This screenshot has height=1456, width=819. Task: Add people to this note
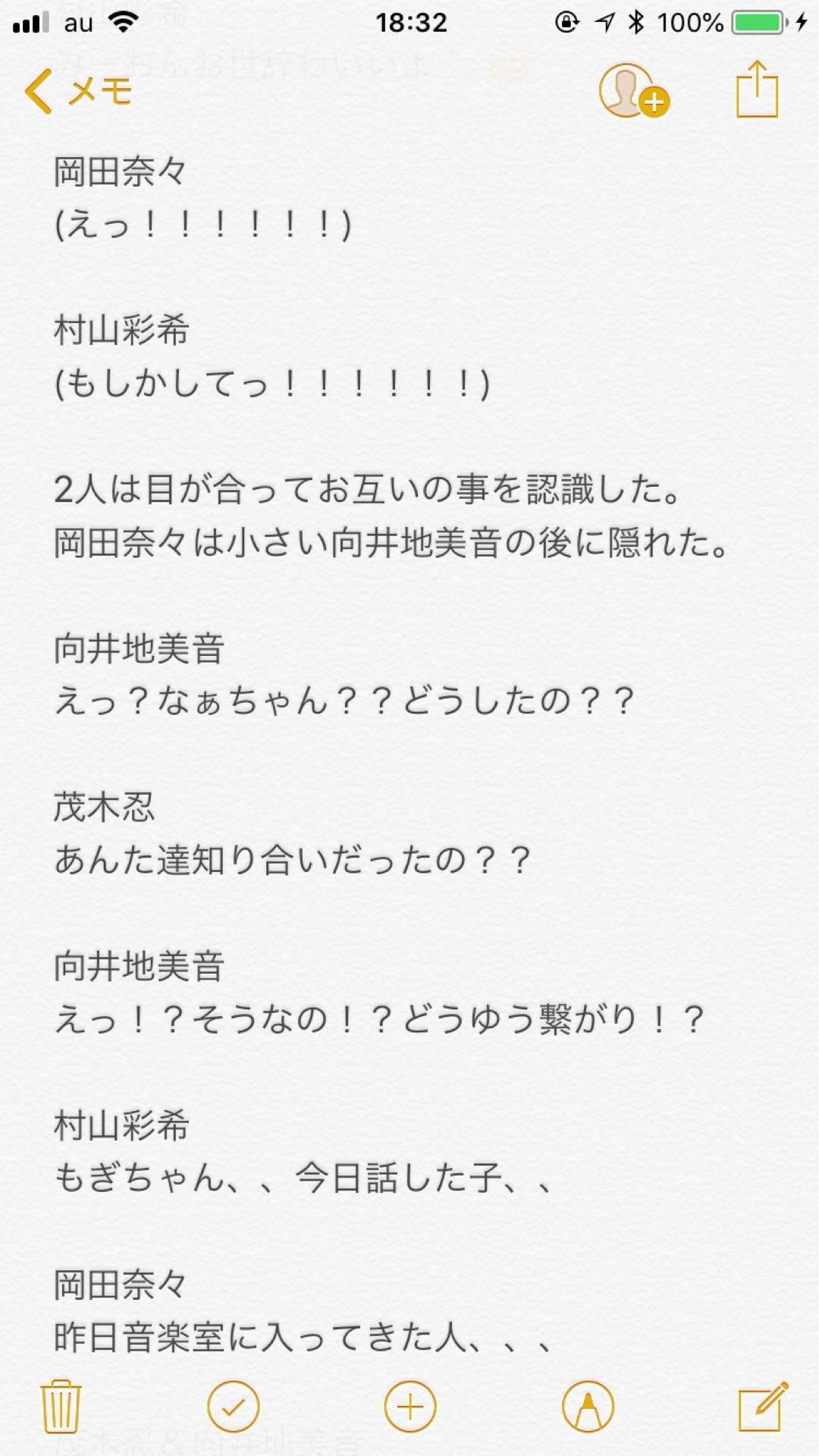[633, 92]
